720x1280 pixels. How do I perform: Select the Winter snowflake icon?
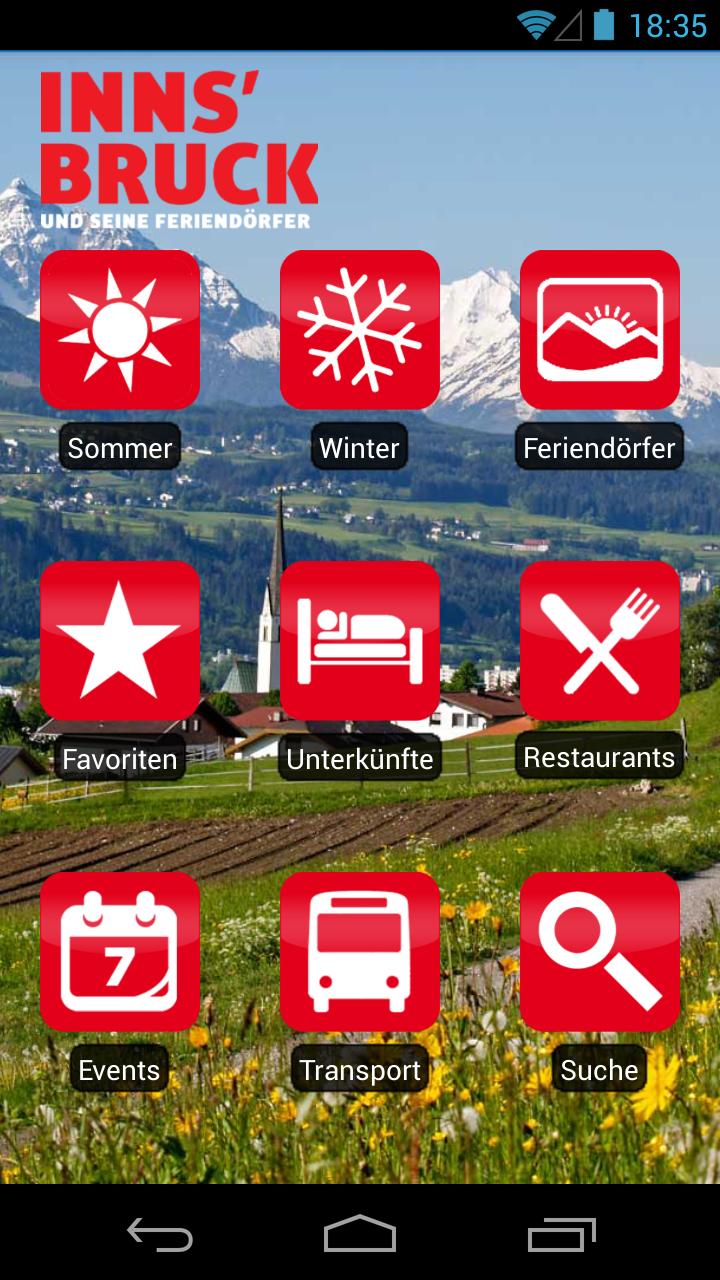point(359,330)
